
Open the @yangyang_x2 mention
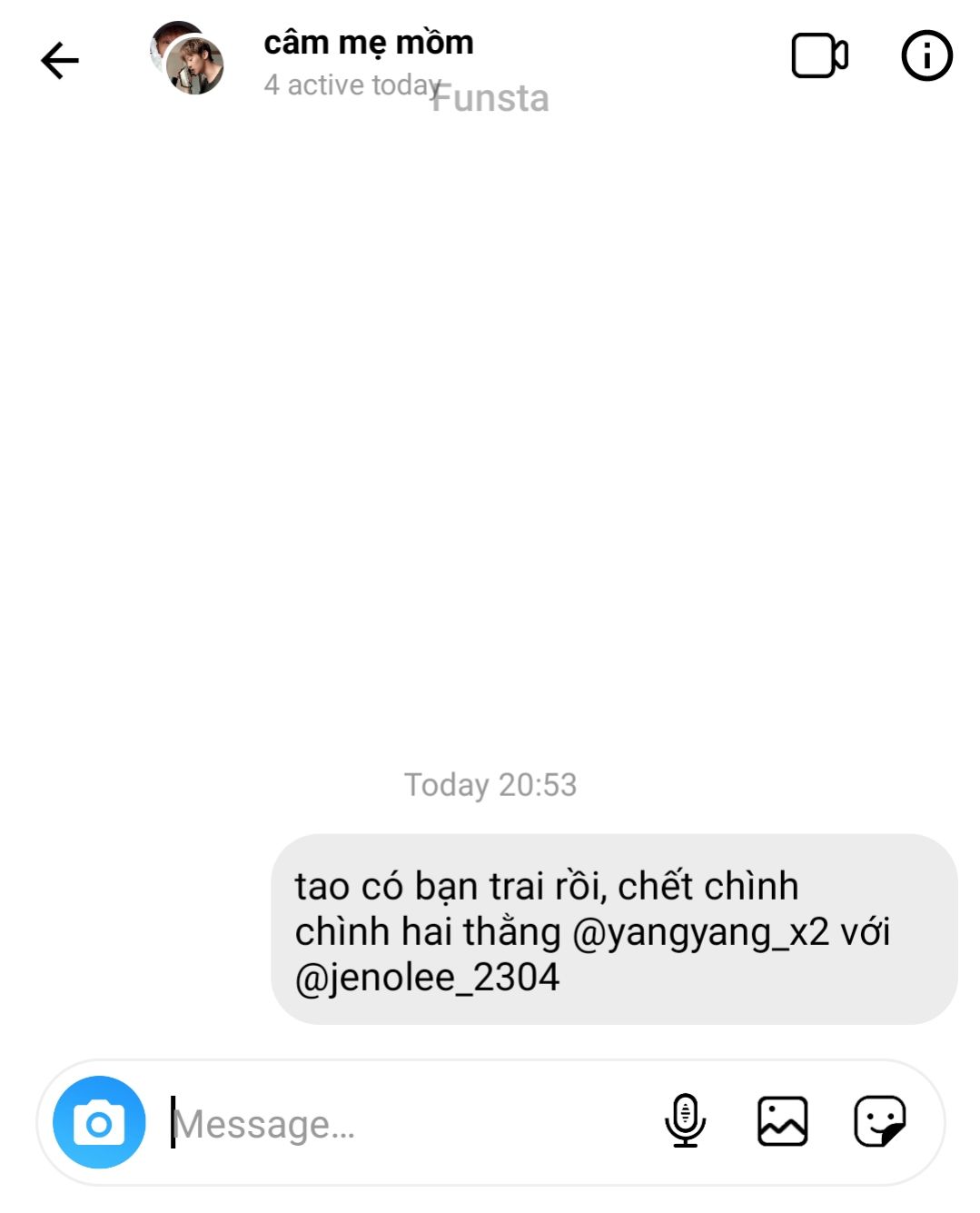700,932
